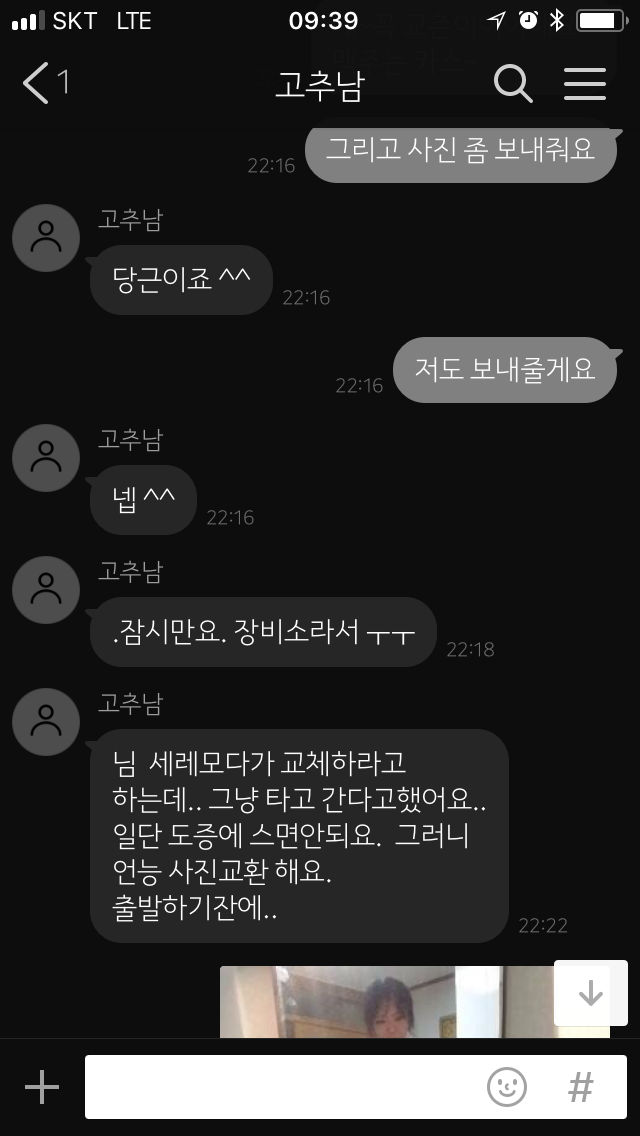Open the profile of sender 고추남 beside the 당근이죠 message
This screenshot has height=1136, width=640.
tap(46, 238)
